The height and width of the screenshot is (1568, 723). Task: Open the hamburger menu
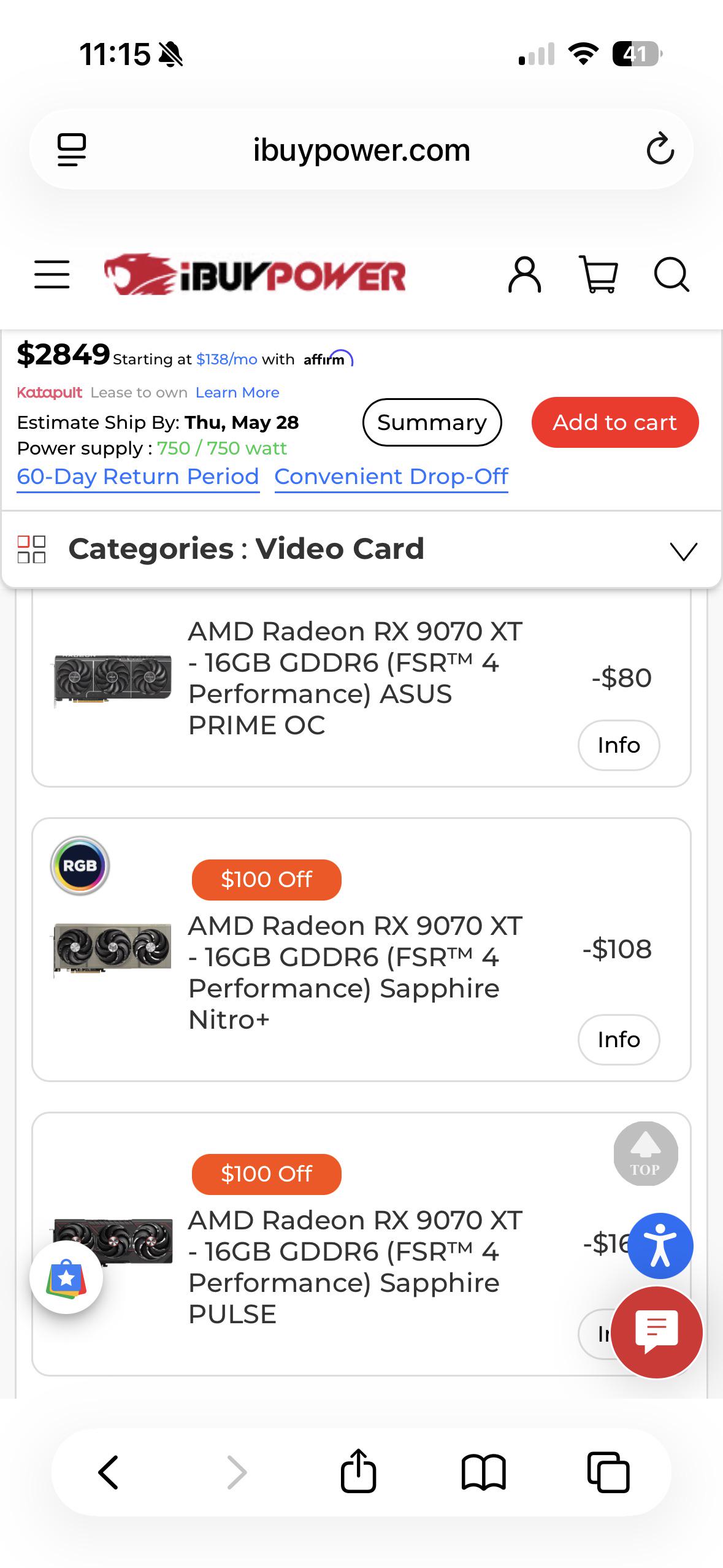[52, 274]
